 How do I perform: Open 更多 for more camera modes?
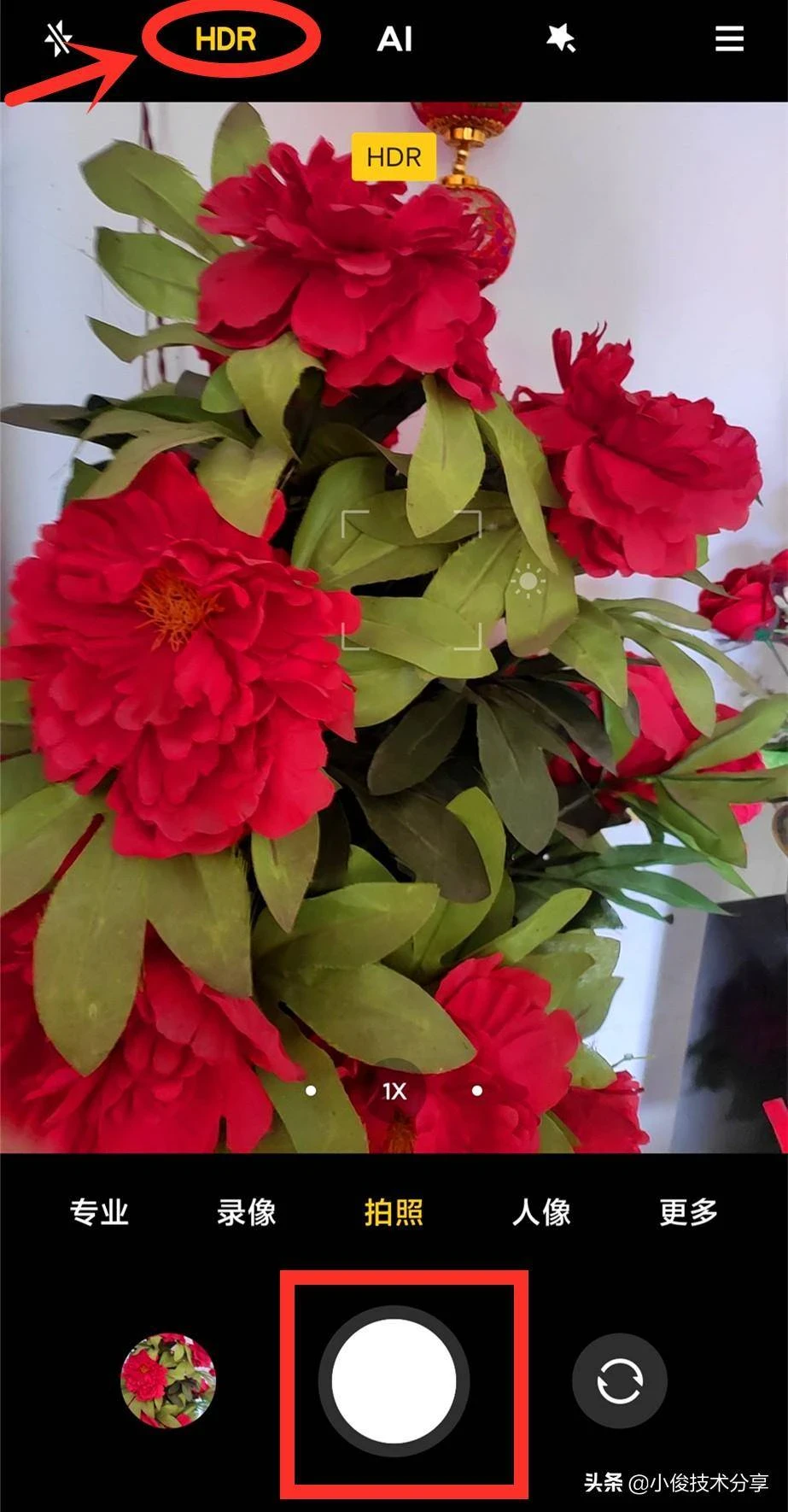coord(688,1211)
